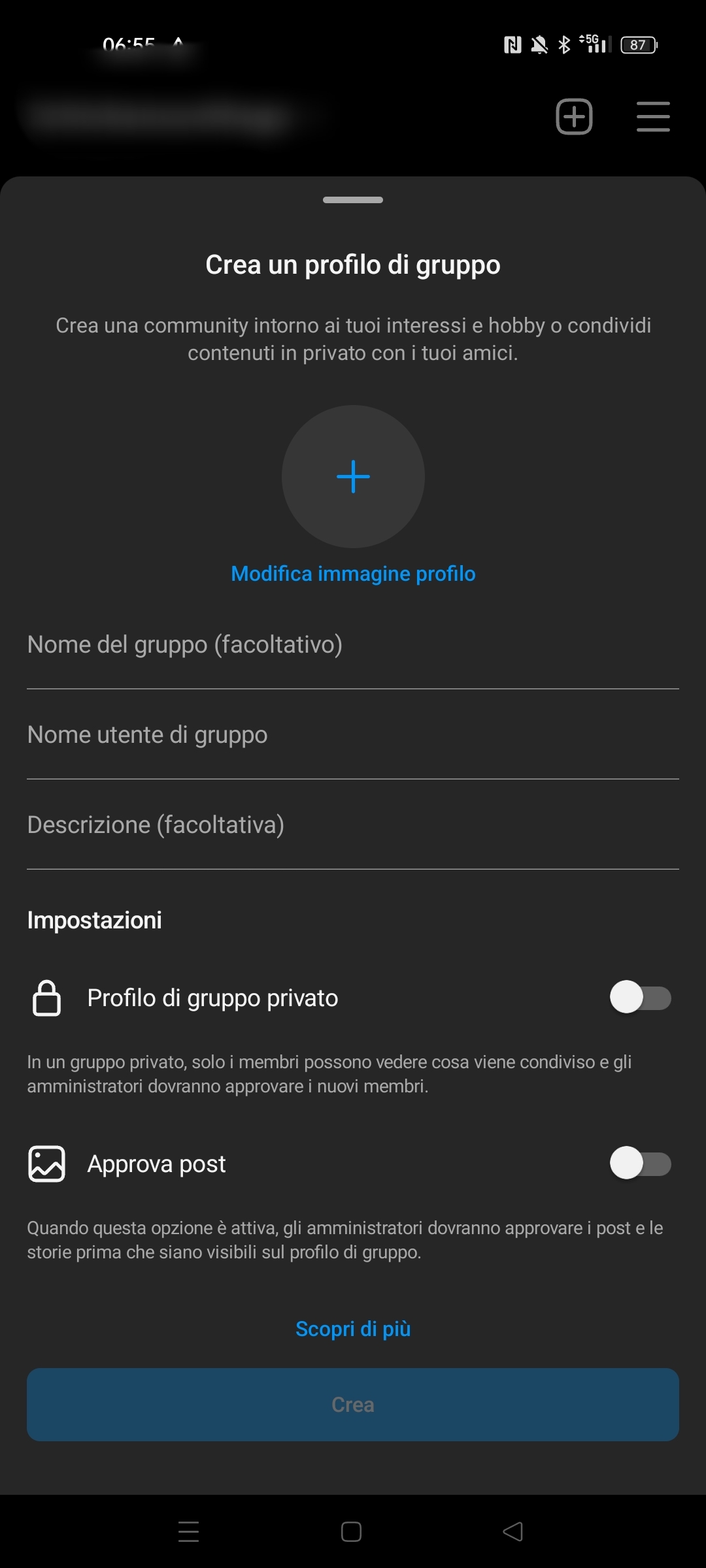
Task: Open the create new post icon
Action: click(x=574, y=116)
